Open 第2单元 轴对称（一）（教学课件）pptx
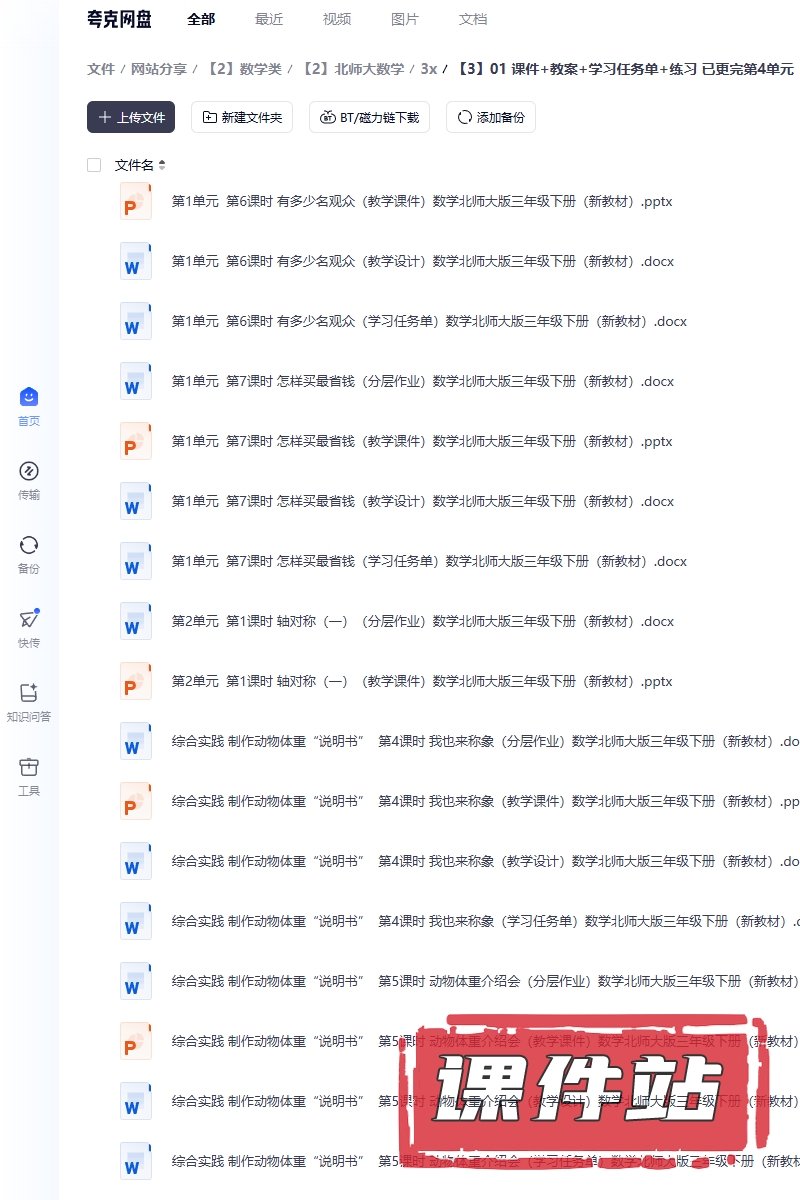Screen dimensions: 800x1200 point(421,681)
